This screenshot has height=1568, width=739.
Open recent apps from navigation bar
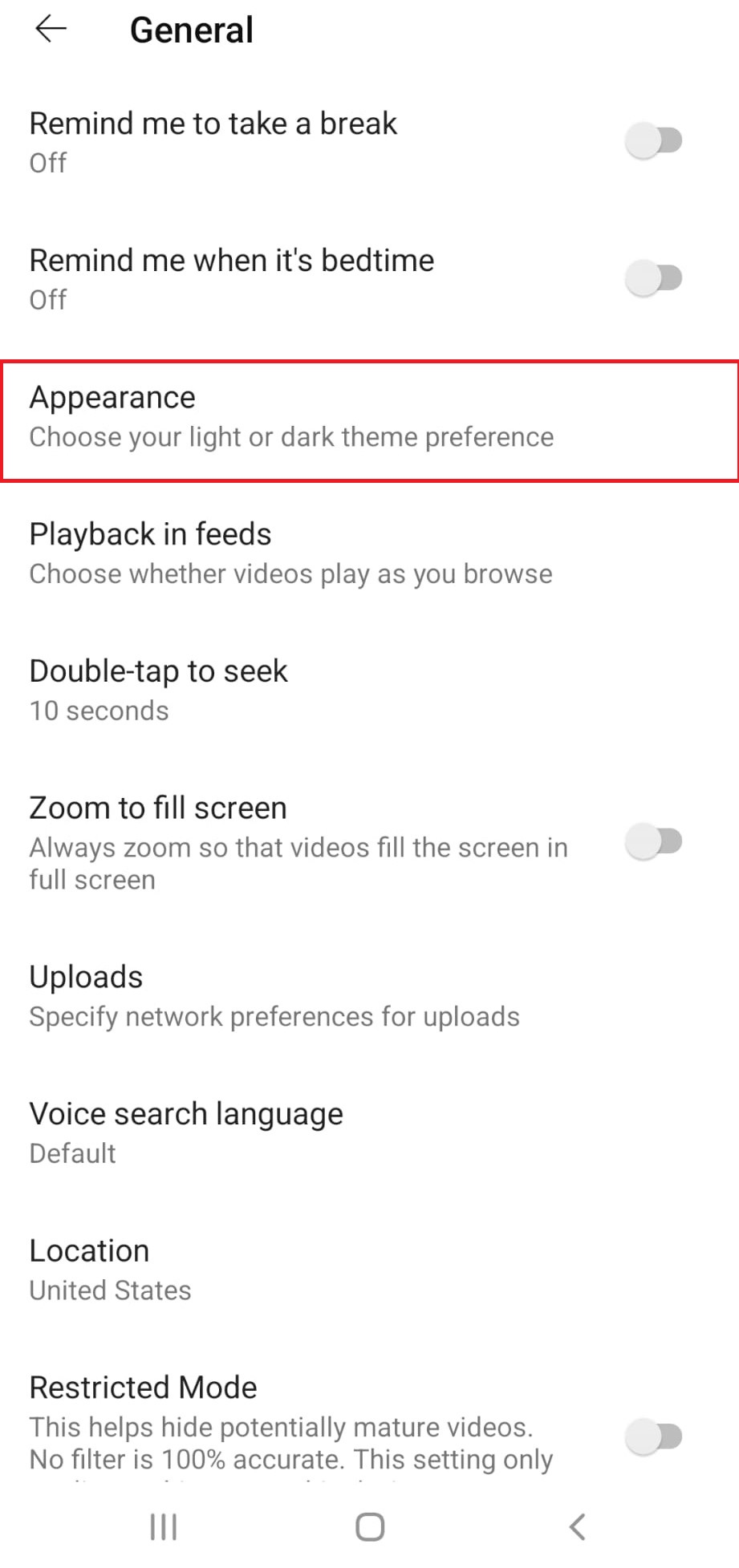click(164, 1526)
